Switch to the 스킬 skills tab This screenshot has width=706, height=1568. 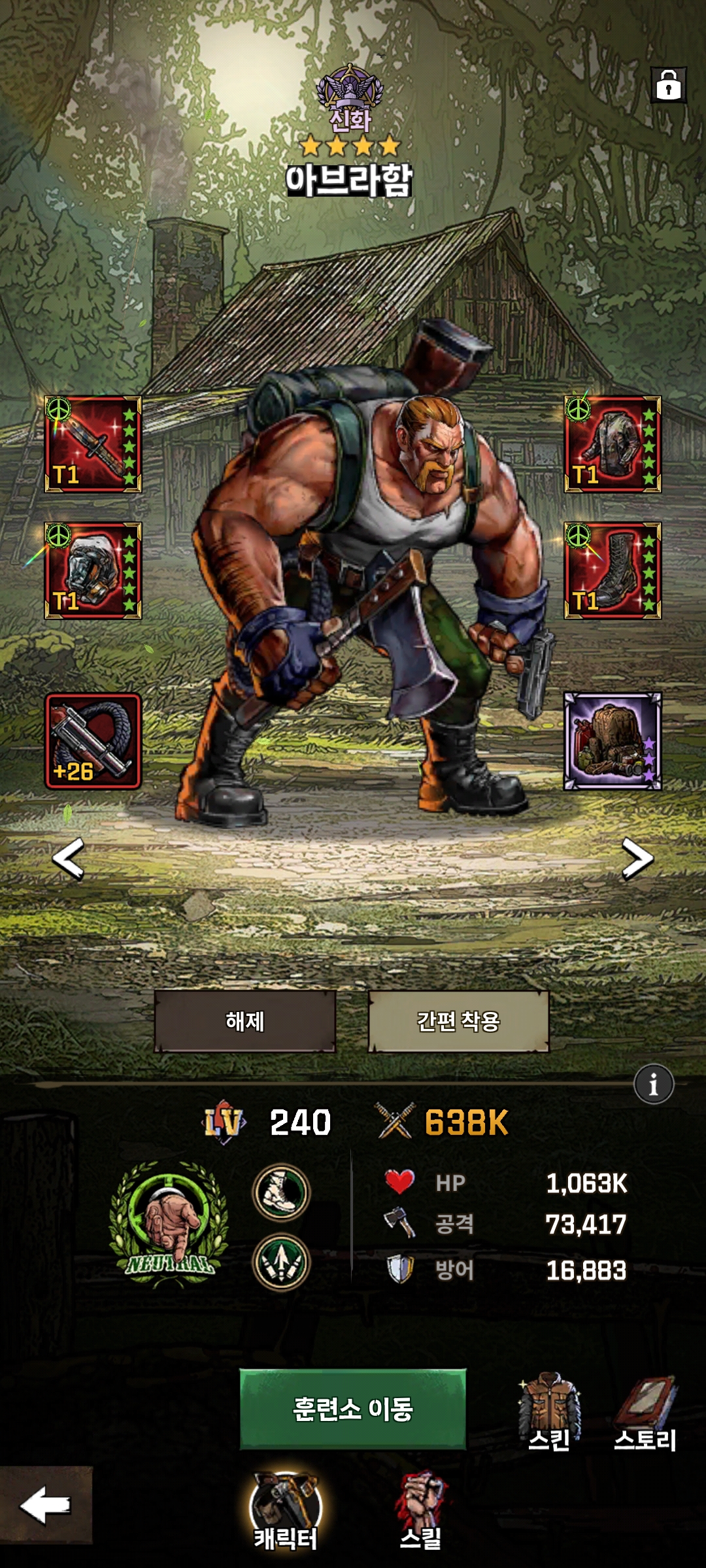click(420, 1512)
